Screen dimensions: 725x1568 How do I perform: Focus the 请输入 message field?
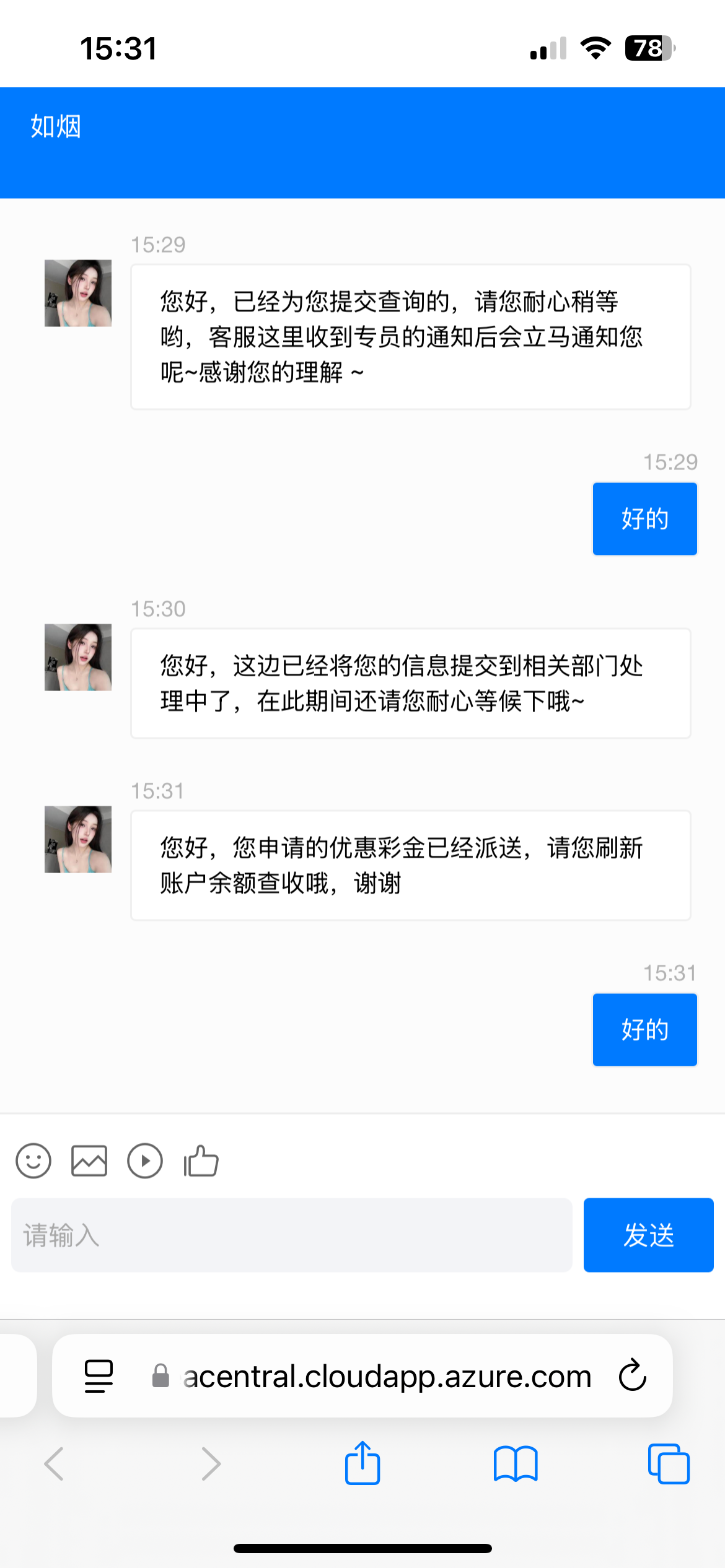(x=291, y=1235)
